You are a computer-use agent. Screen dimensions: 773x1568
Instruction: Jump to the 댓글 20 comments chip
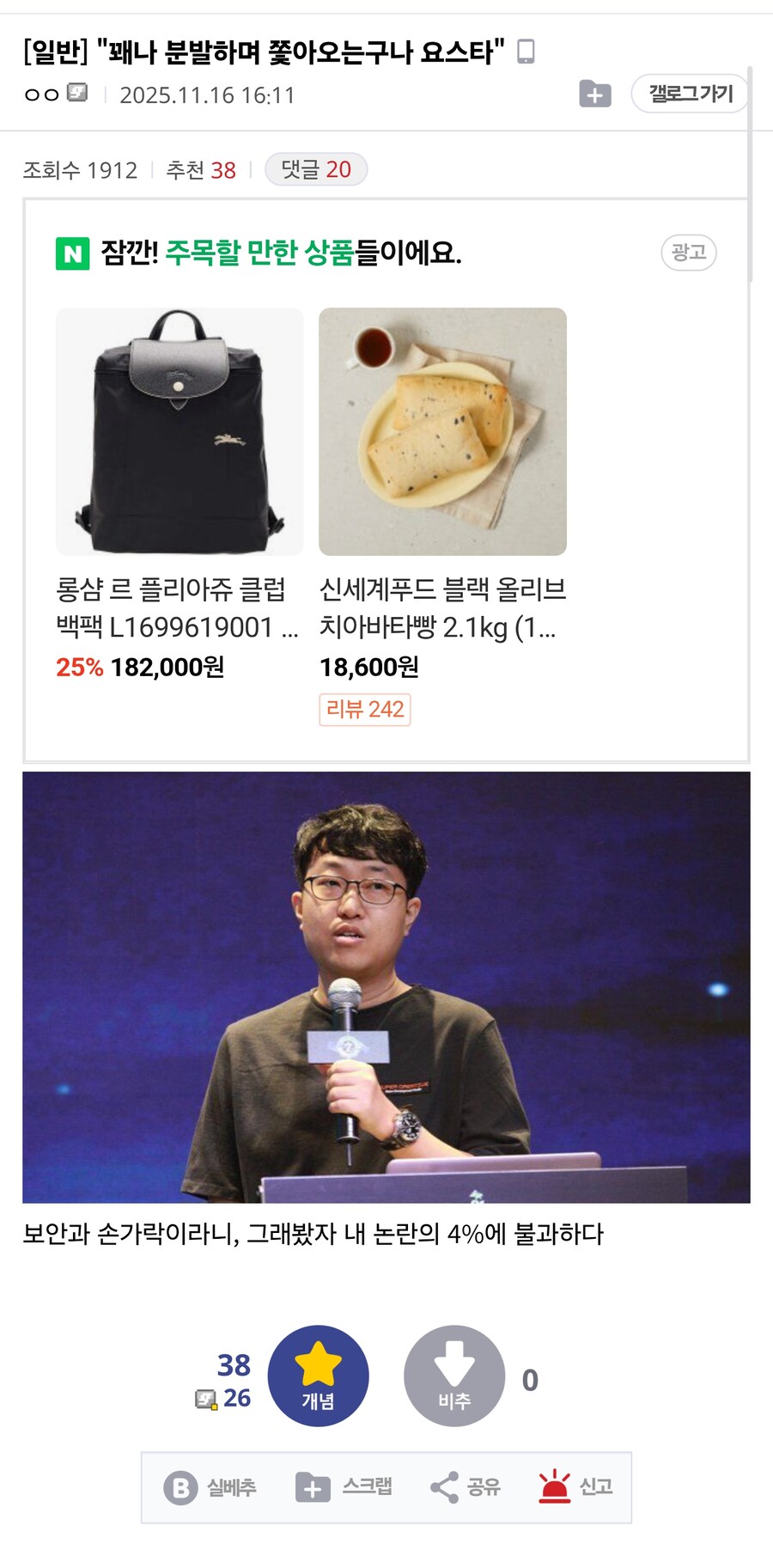[x=315, y=169]
